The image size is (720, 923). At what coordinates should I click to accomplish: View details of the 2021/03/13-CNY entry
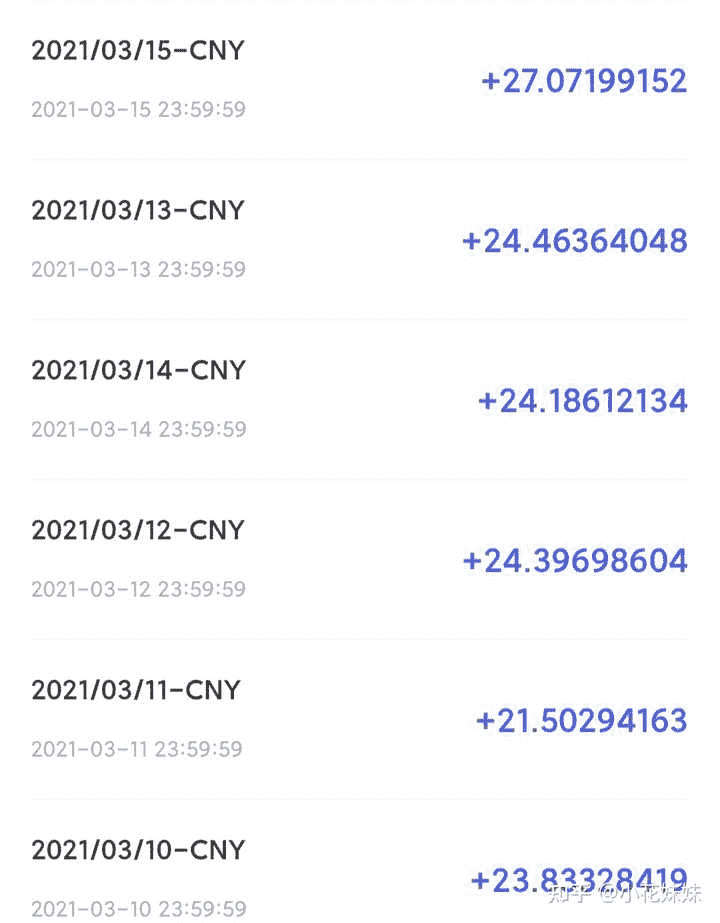(138, 211)
